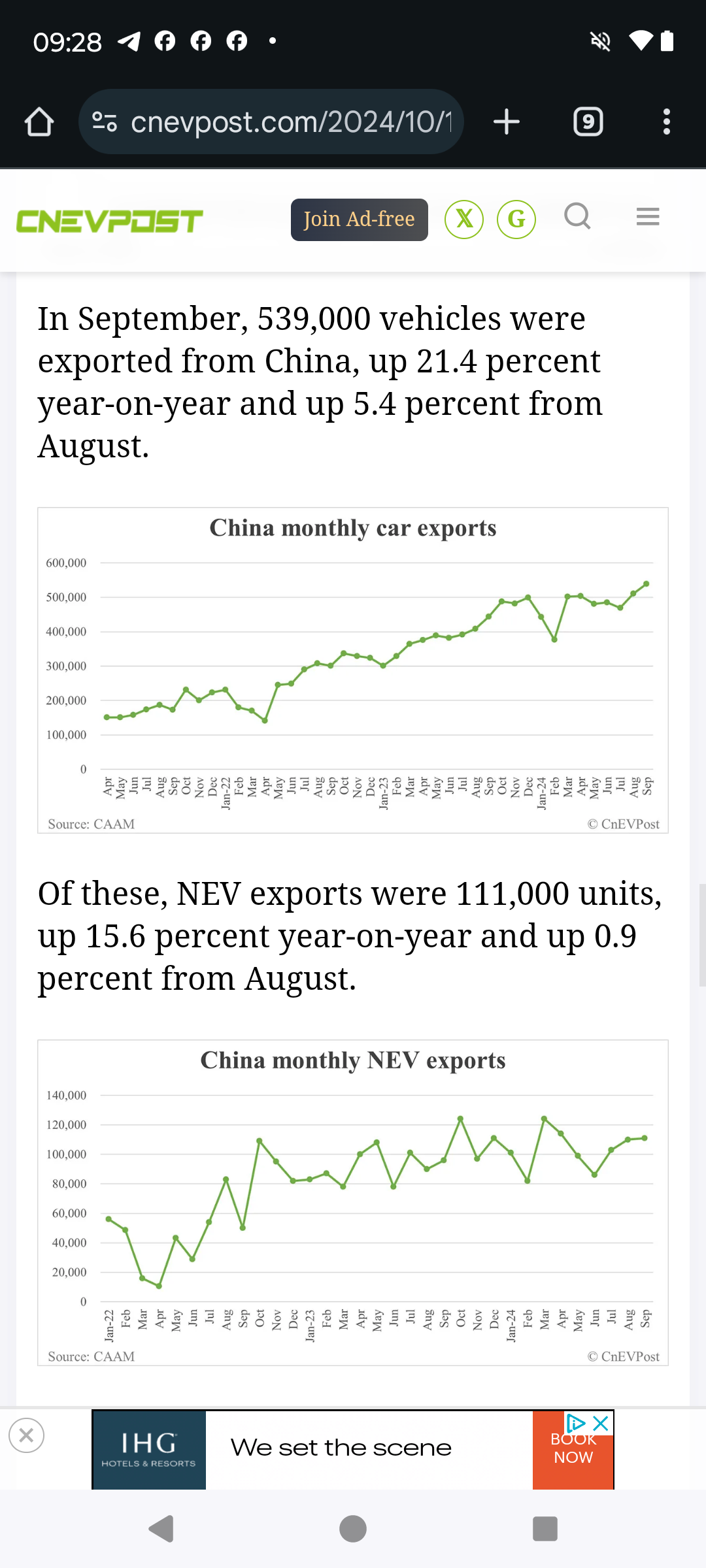This screenshot has height=1568, width=706.
Task: Open the tab switcher showing 9 tabs
Action: pos(588,122)
